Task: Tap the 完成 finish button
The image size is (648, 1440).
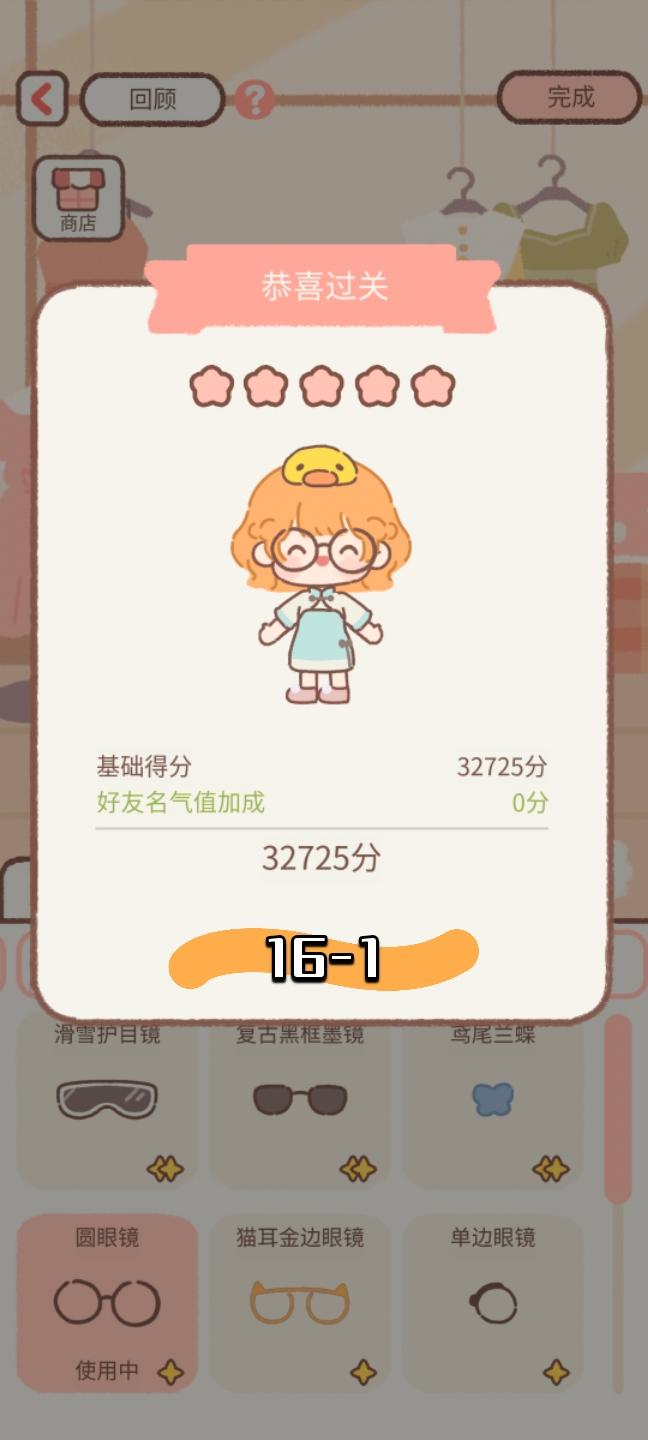Action: click(569, 97)
